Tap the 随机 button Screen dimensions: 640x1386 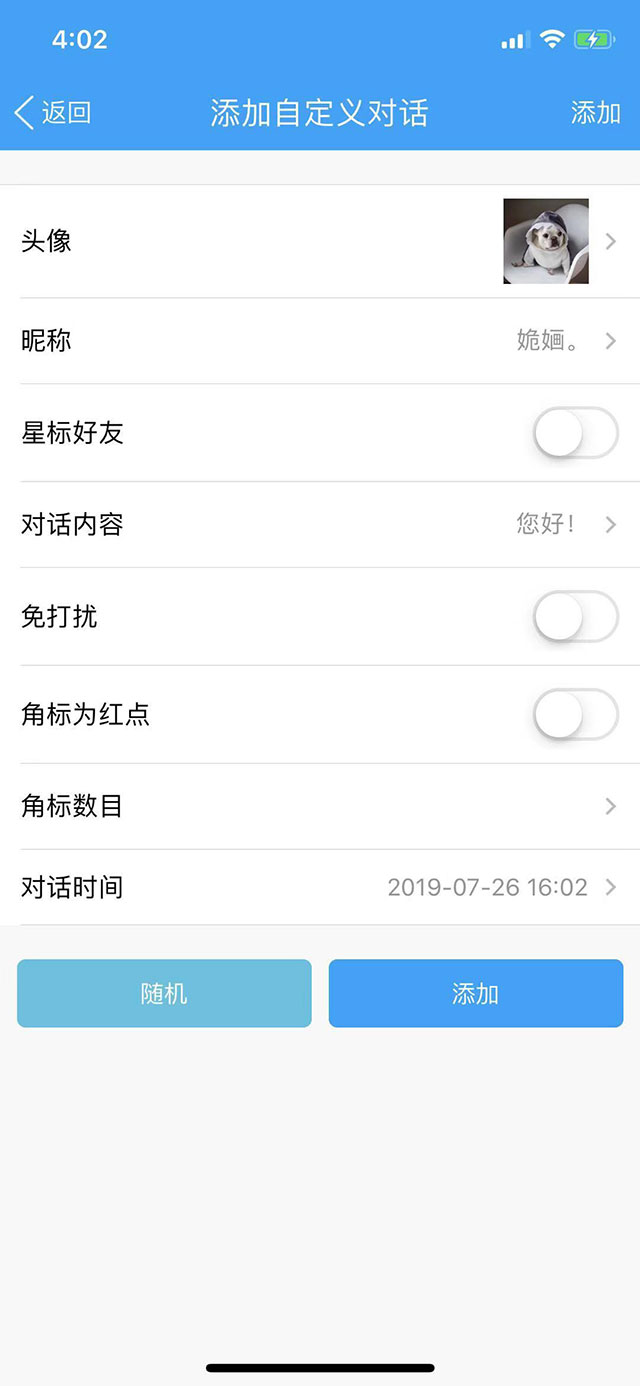(x=164, y=994)
